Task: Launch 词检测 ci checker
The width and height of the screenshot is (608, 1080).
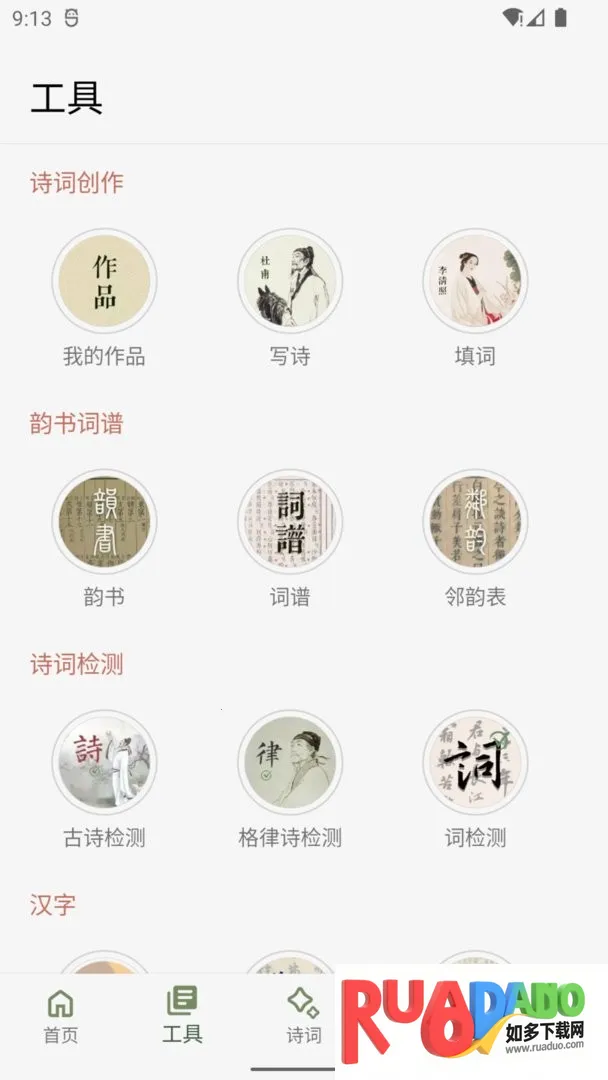Action: point(475,762)
